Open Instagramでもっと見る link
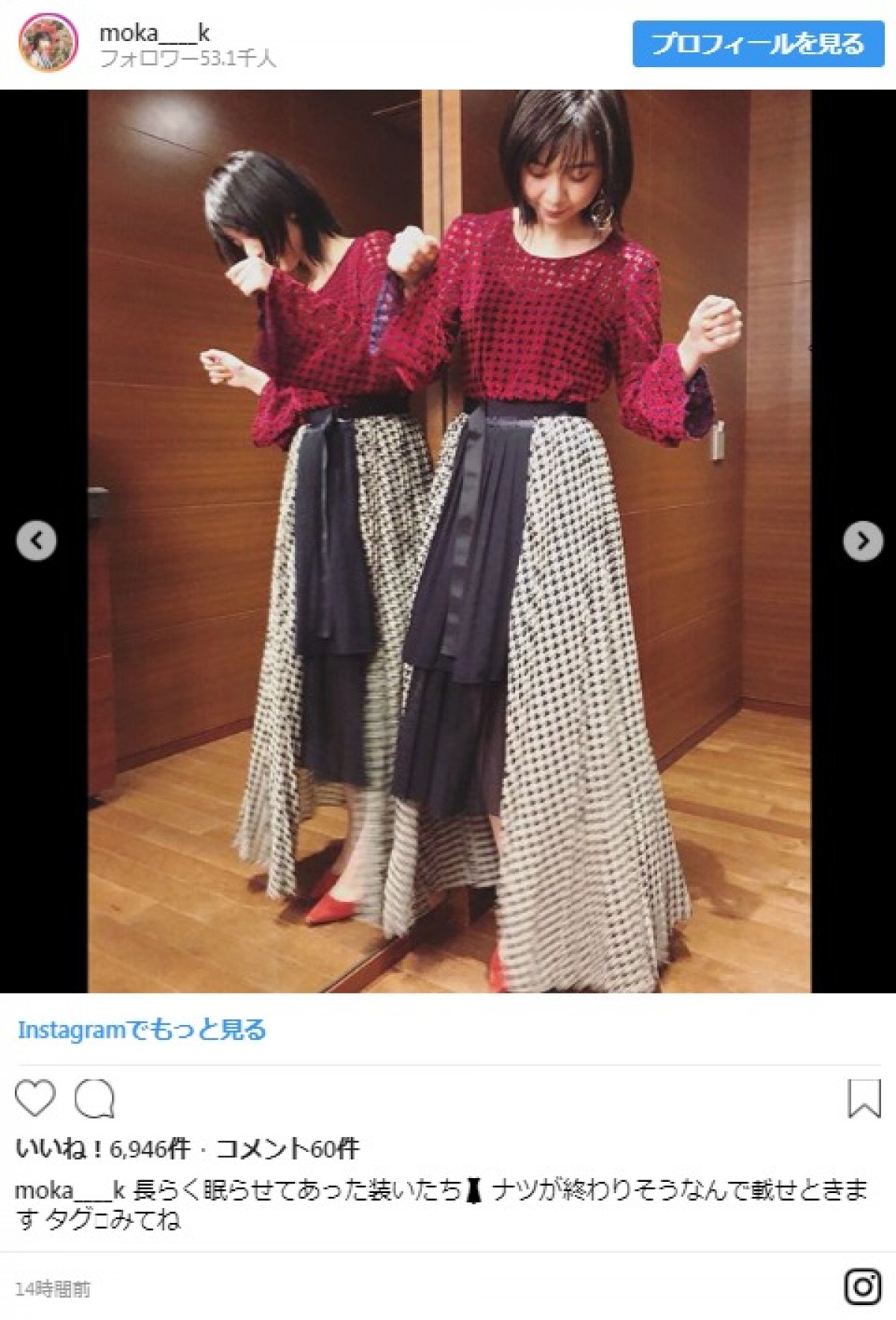This screenshot has width=896, height=1320. coord(142,1030)
